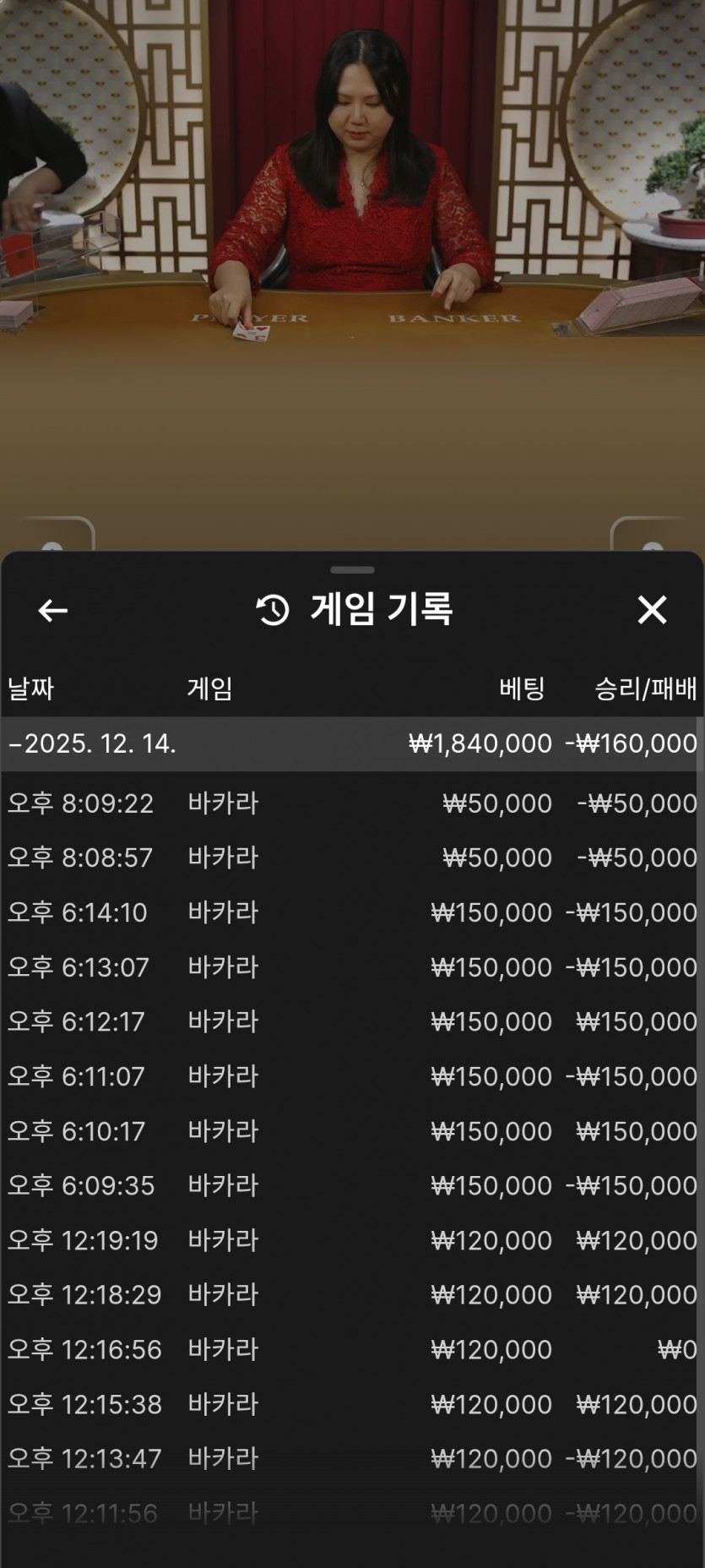The width and height of the screenshot is (705, 1568).
Task: Open the 오후 12:19:19 바카라 record
Action: [351, 1240]
